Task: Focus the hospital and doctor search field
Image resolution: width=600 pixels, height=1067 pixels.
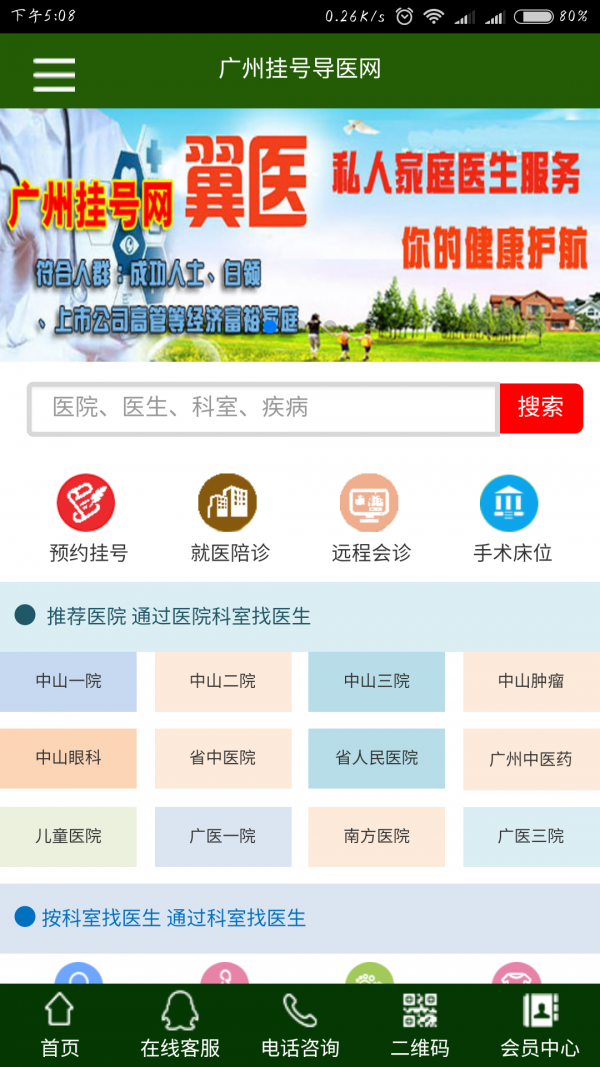Action: 263,408
